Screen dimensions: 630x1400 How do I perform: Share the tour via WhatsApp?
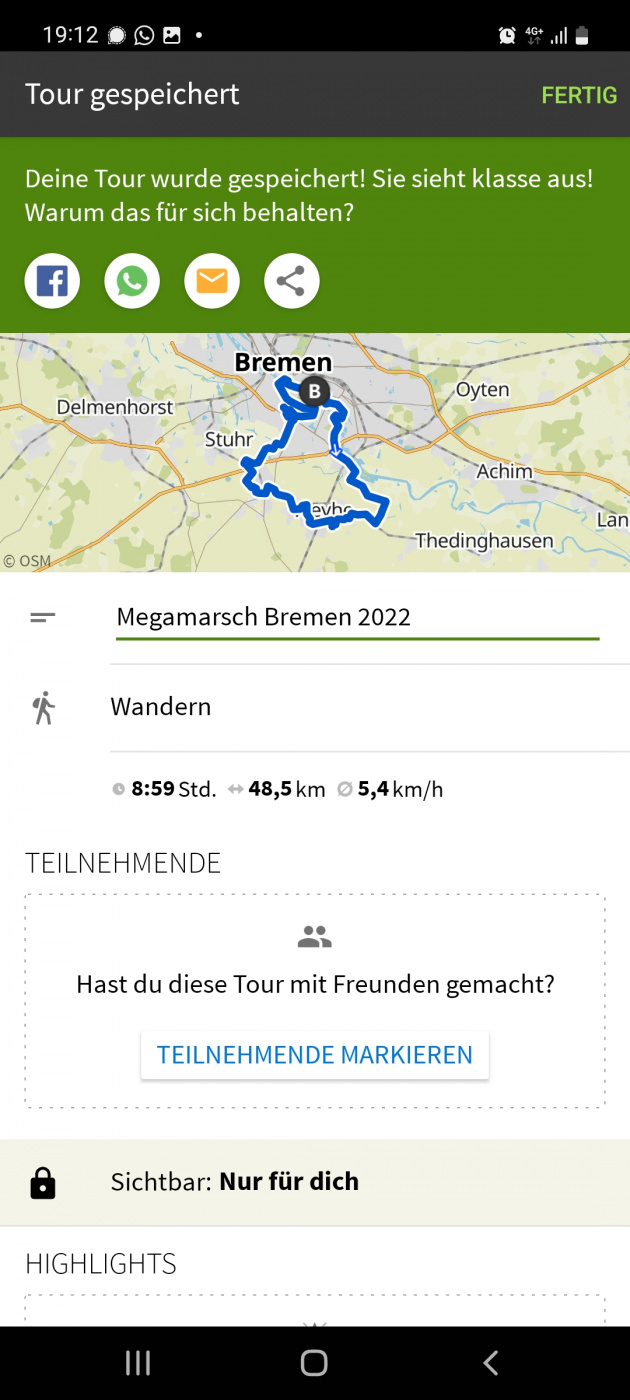coord(132,282)
